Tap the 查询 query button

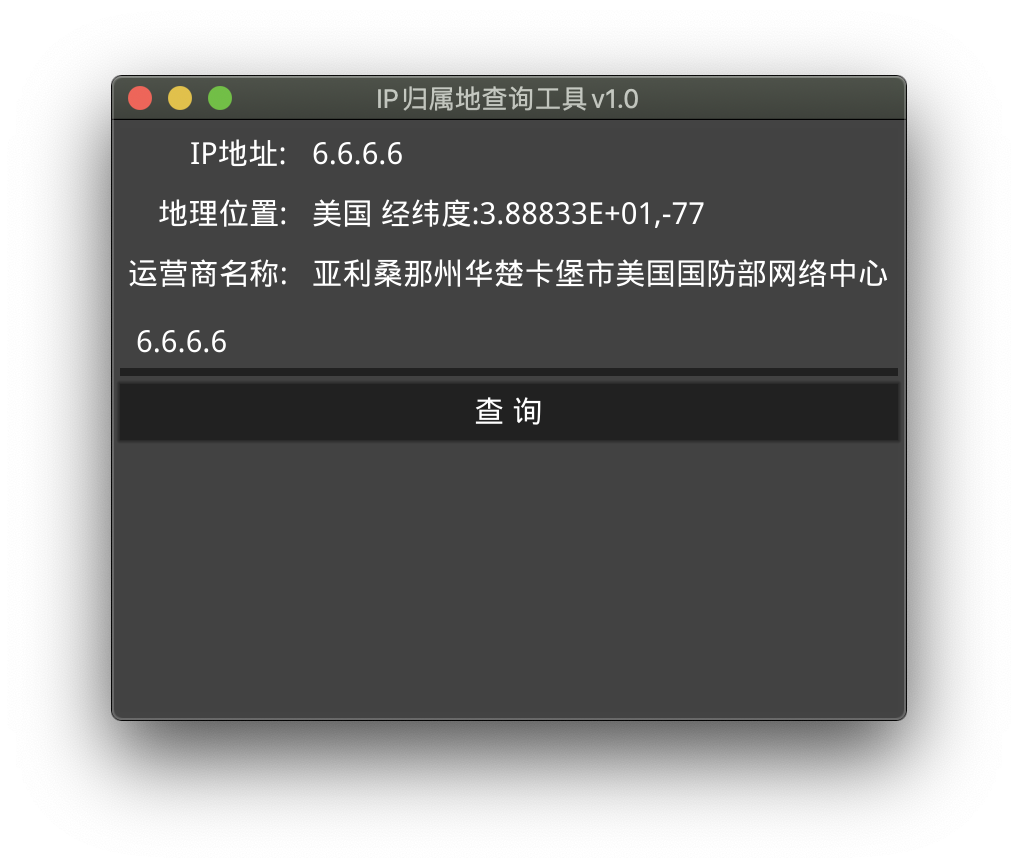[x=508, y=412]
